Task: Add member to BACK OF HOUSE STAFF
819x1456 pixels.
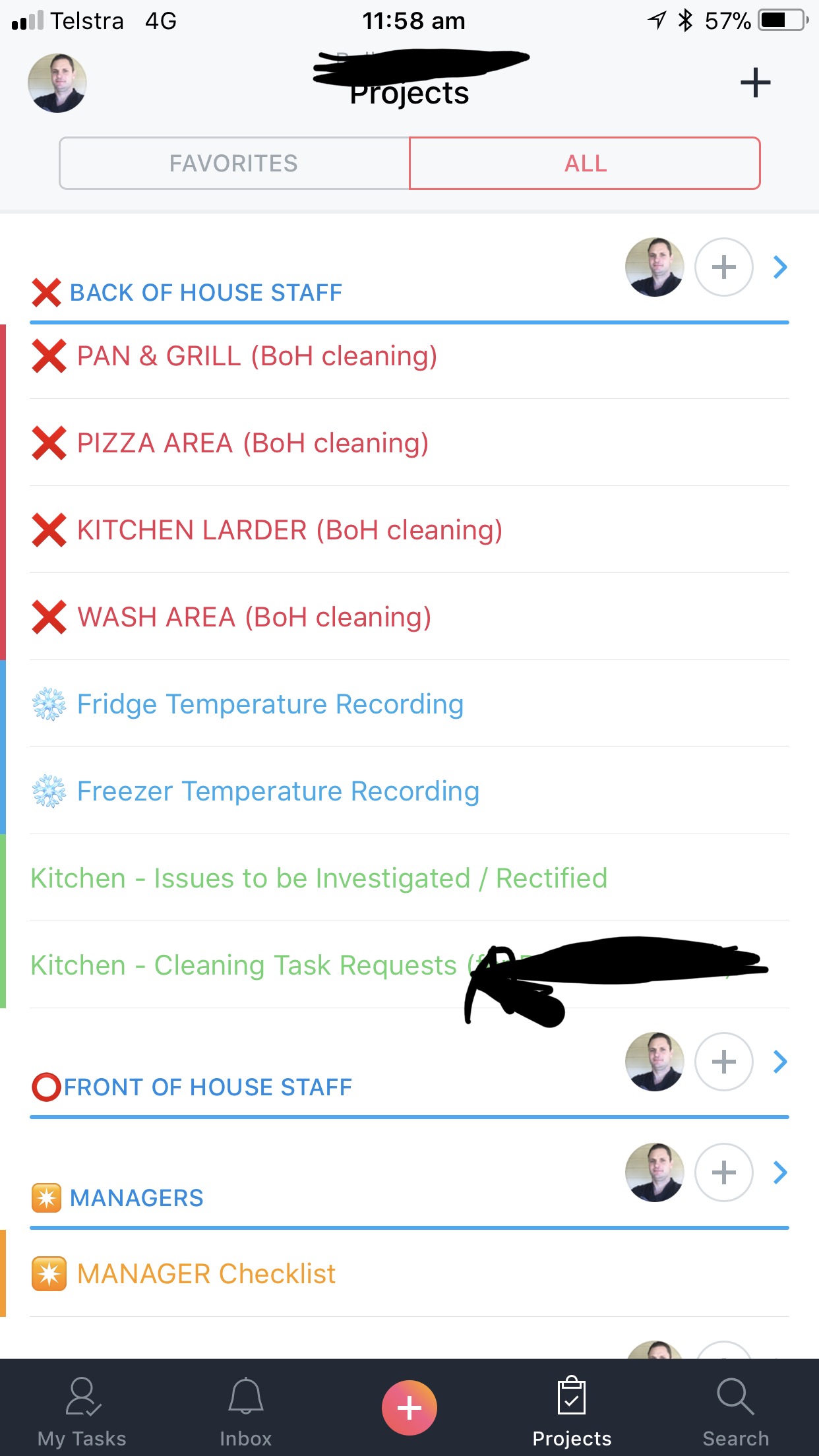Action: pos(724,267)
